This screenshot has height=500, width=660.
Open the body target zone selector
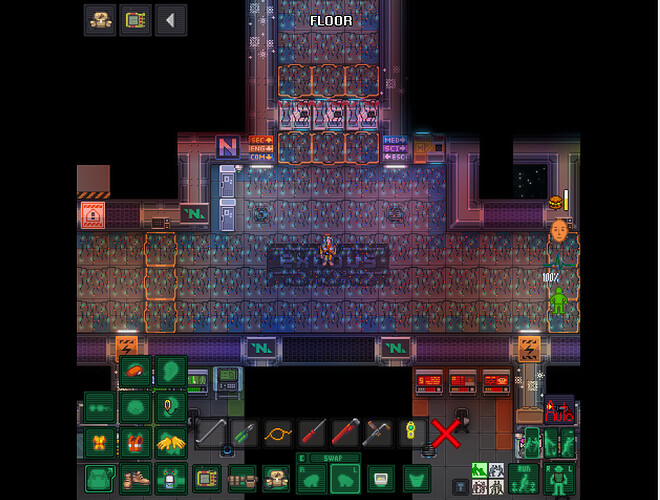559,477
